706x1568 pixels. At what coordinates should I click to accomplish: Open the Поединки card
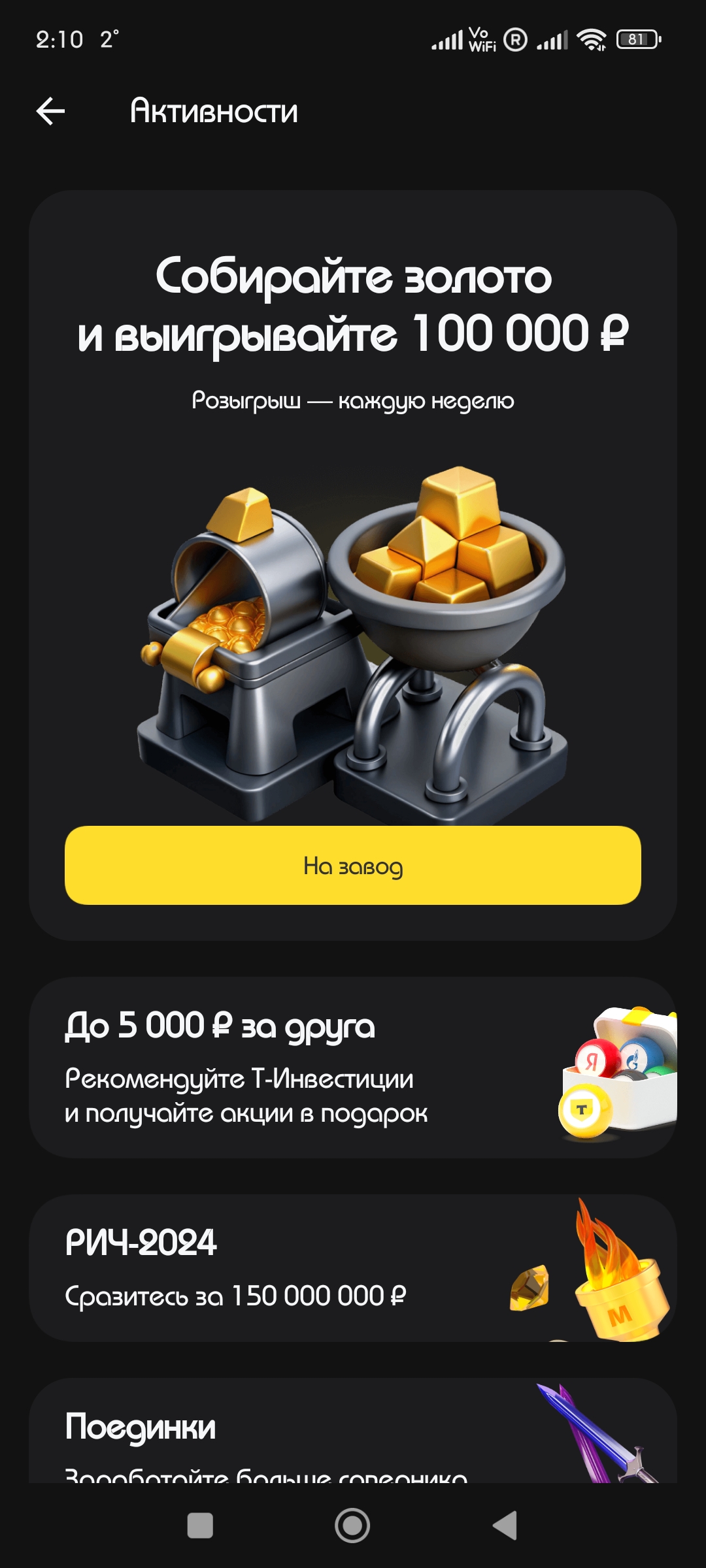click(353, 1434)
